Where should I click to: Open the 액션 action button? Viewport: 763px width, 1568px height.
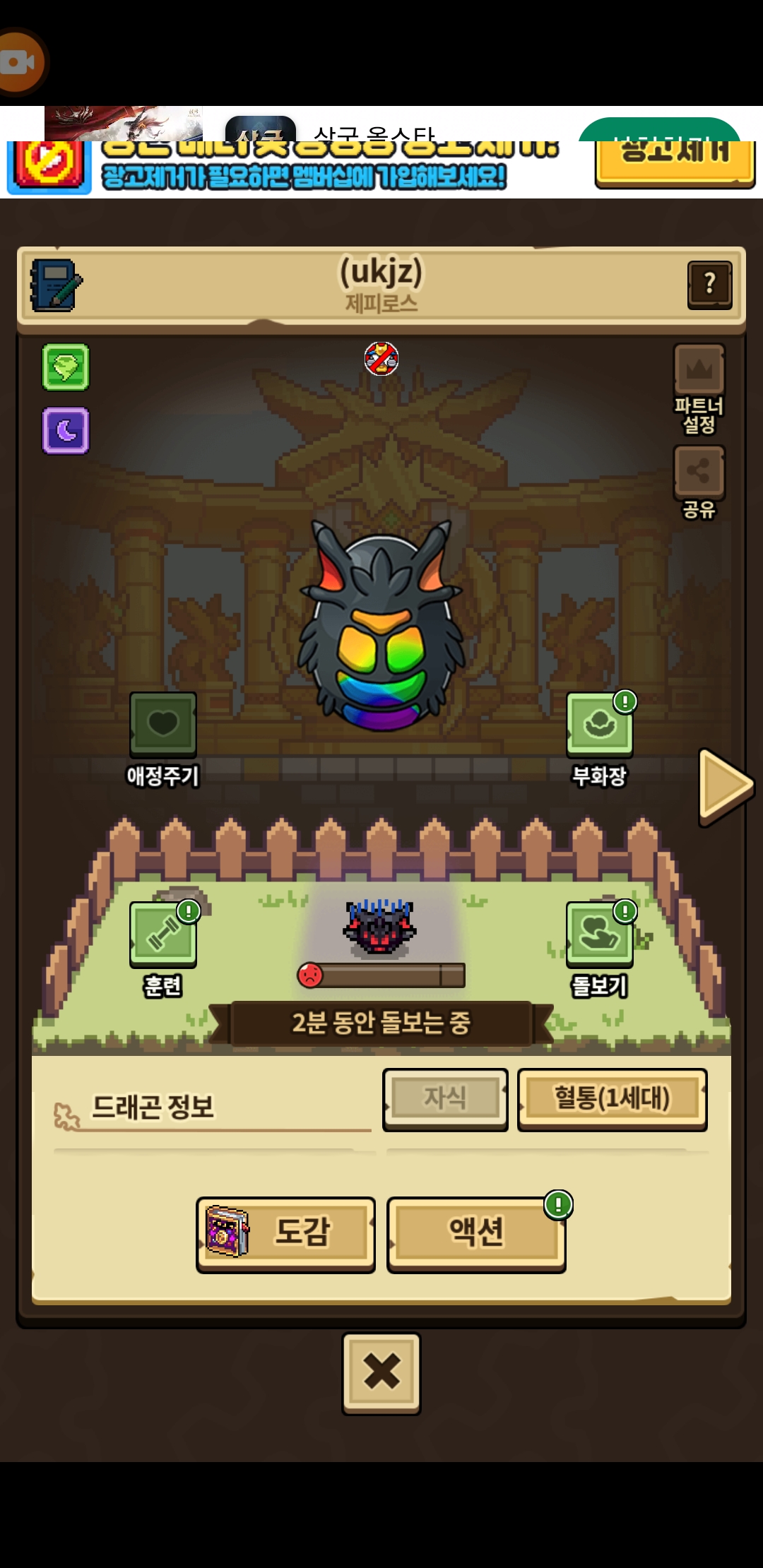coord(476,1233)
